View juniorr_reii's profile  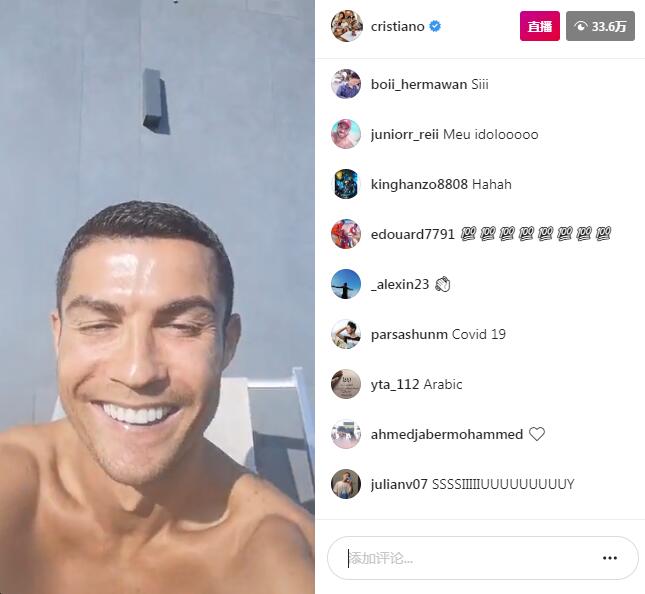pos(404,134)
